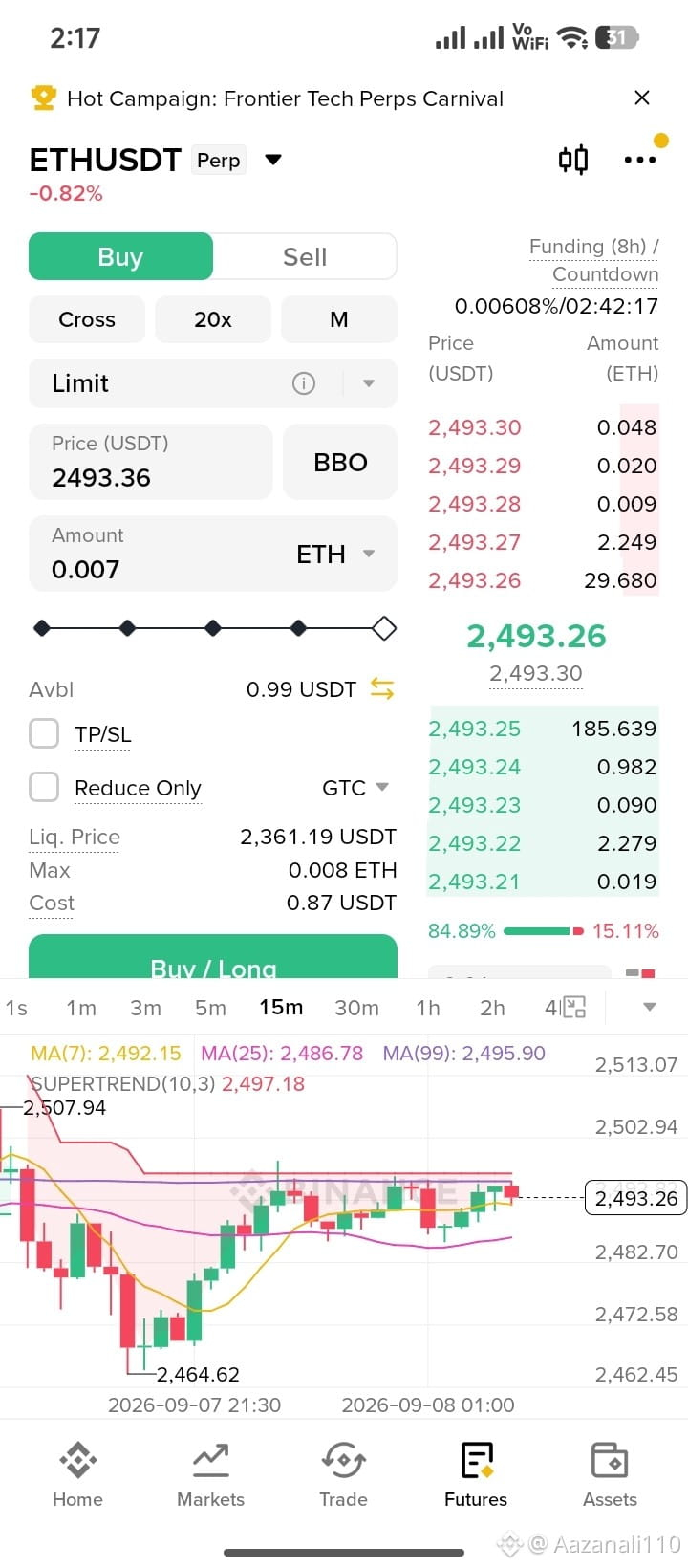Open the candlestick chart icon

pos(573,159)
